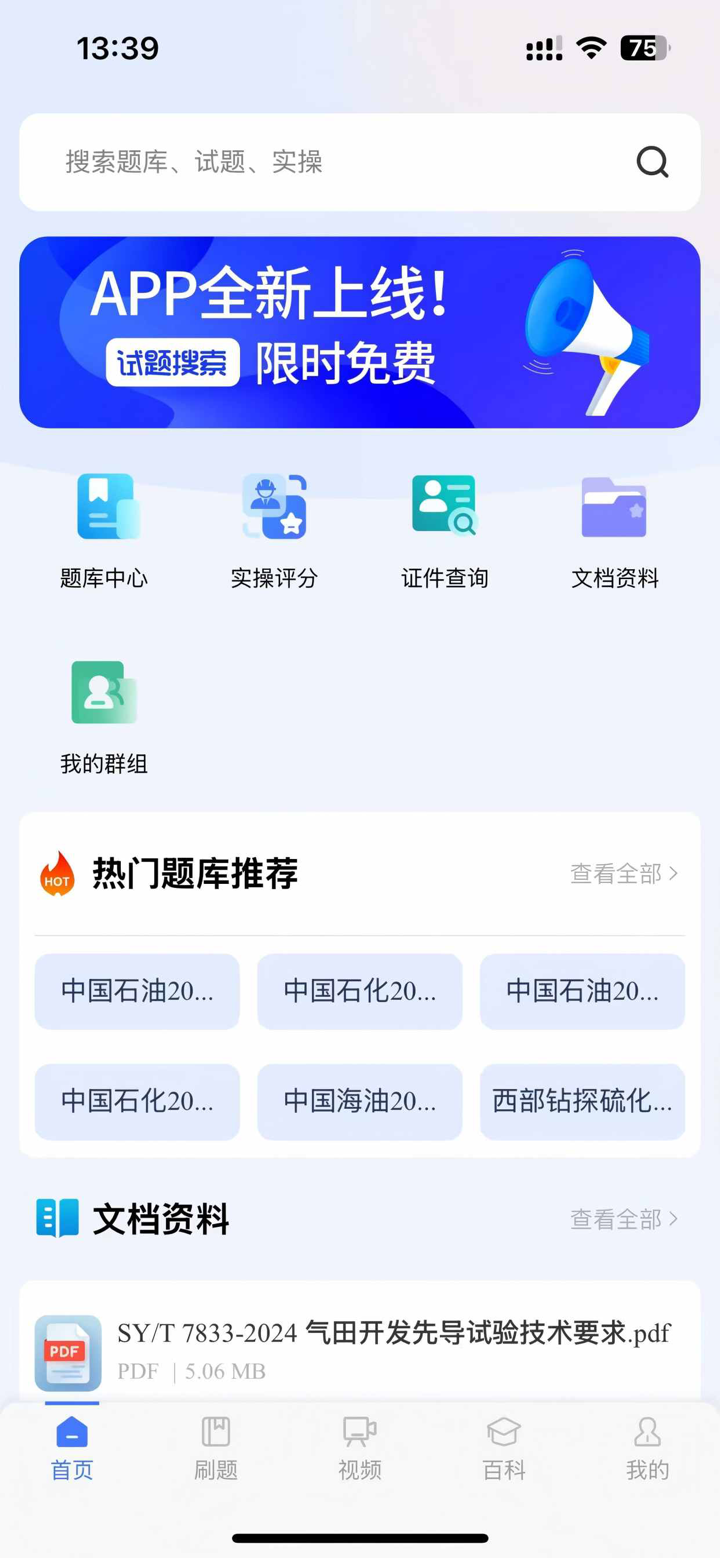Tap the magnifier icon in the search bar

pyautogui.click(x=653, y=161)
